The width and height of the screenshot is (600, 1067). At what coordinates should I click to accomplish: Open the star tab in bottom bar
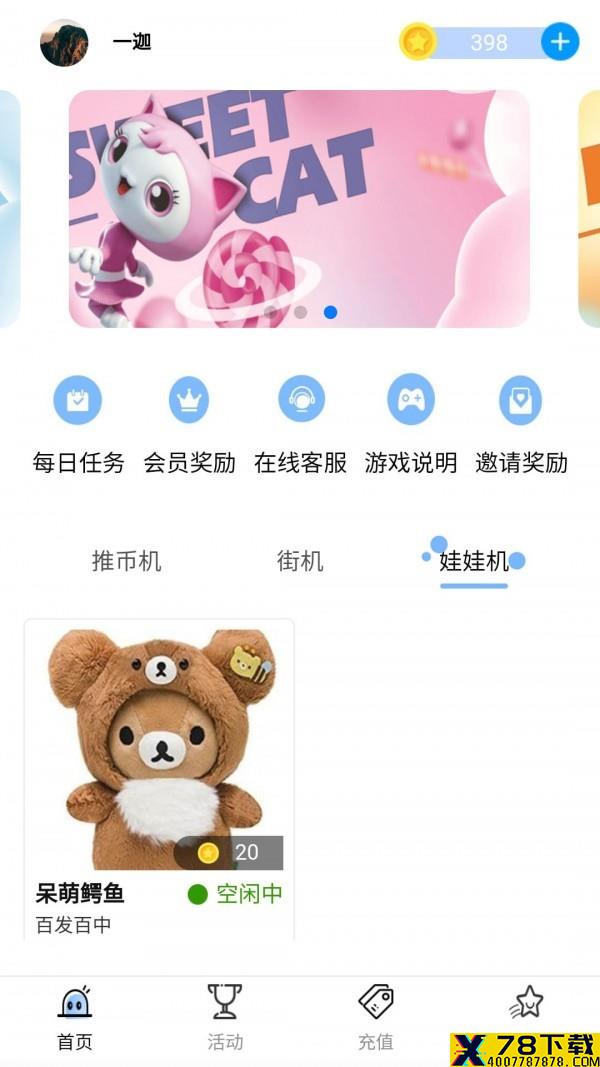click(527, 1004)
